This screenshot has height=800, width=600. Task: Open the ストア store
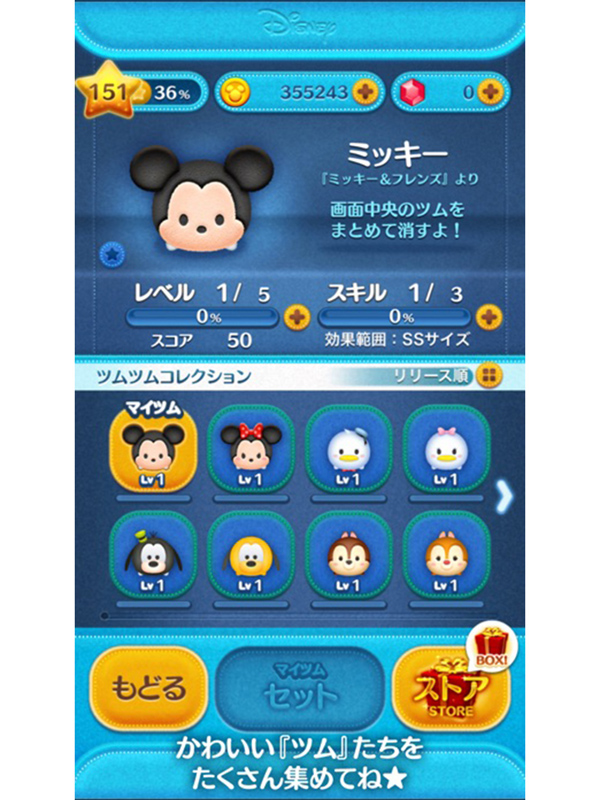447,688
